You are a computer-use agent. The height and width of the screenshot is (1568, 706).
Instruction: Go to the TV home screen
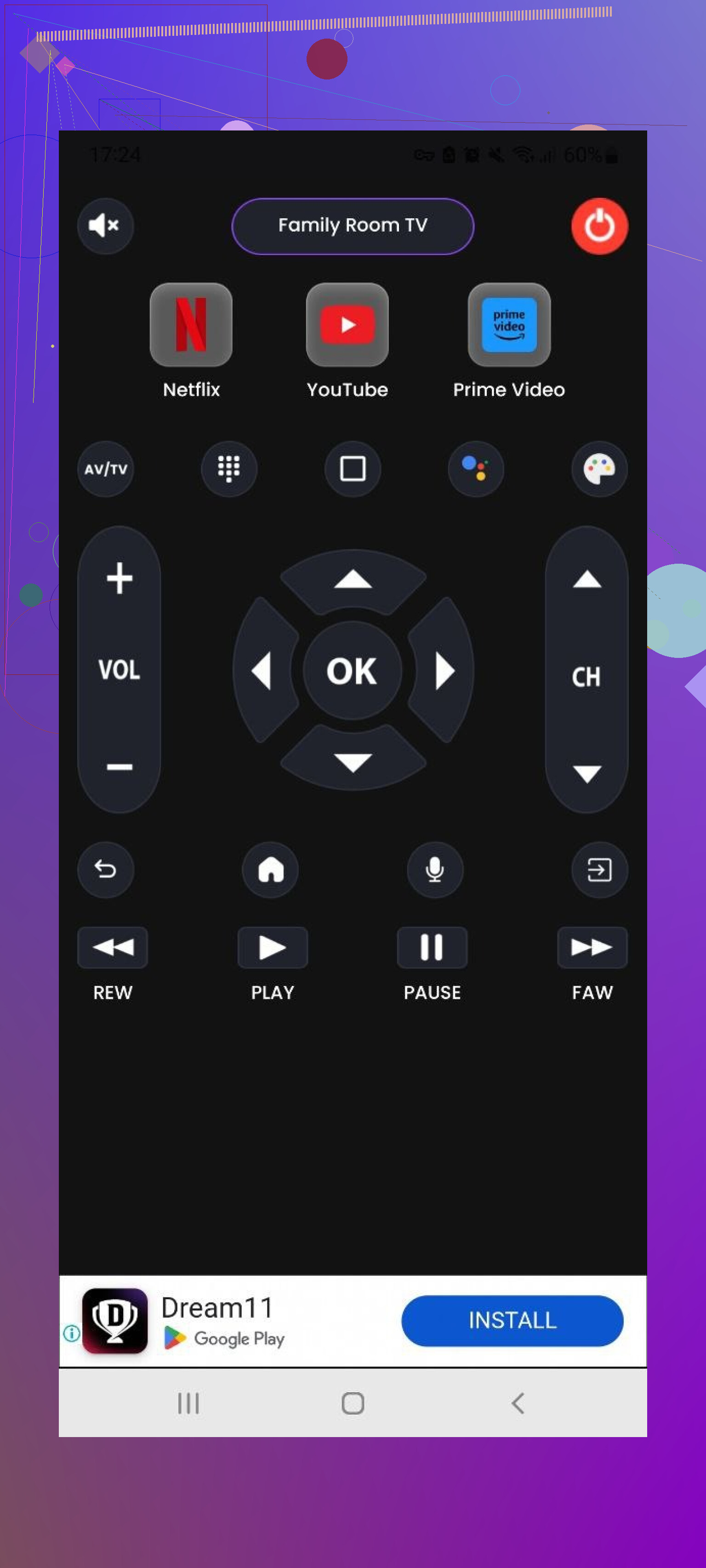270,869
